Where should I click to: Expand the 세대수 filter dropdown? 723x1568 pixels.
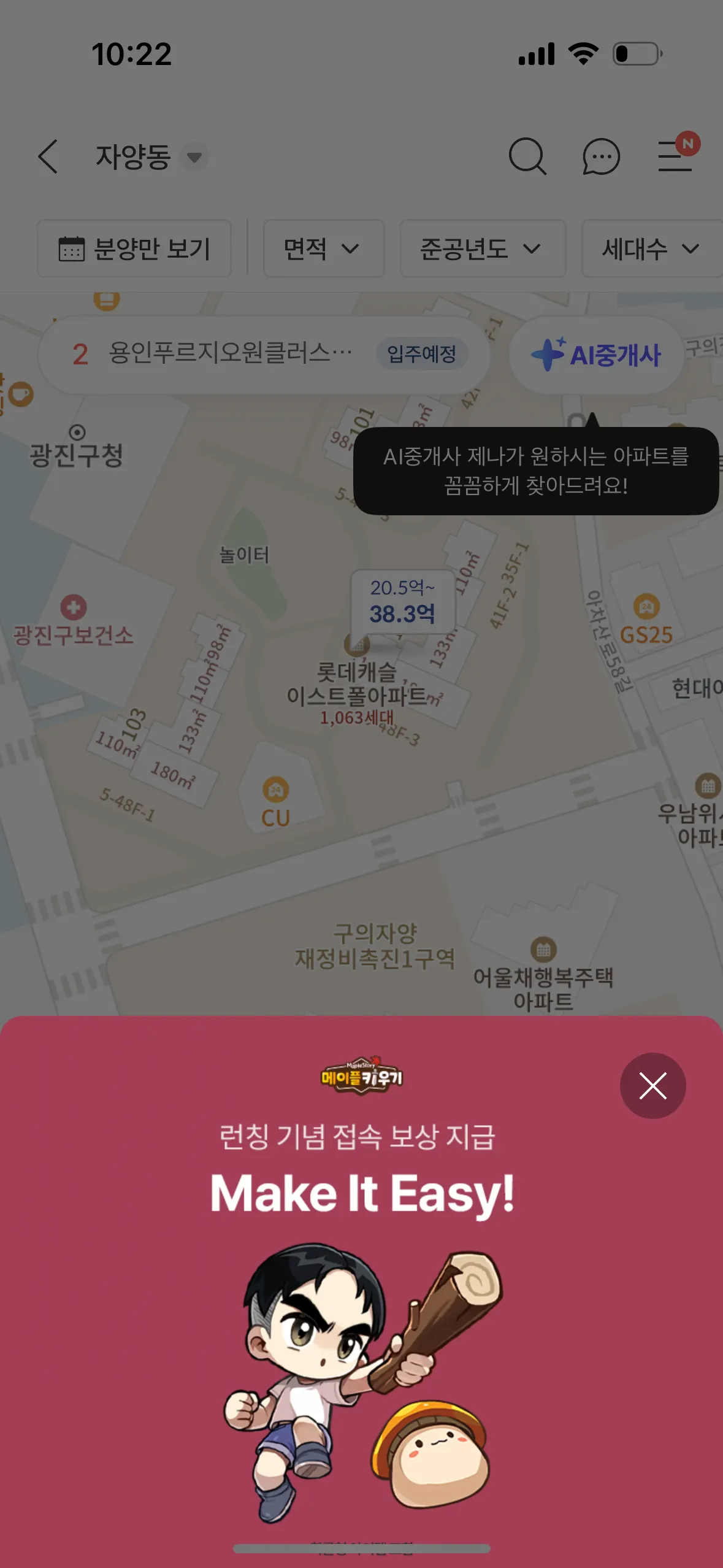click(650, 249)
